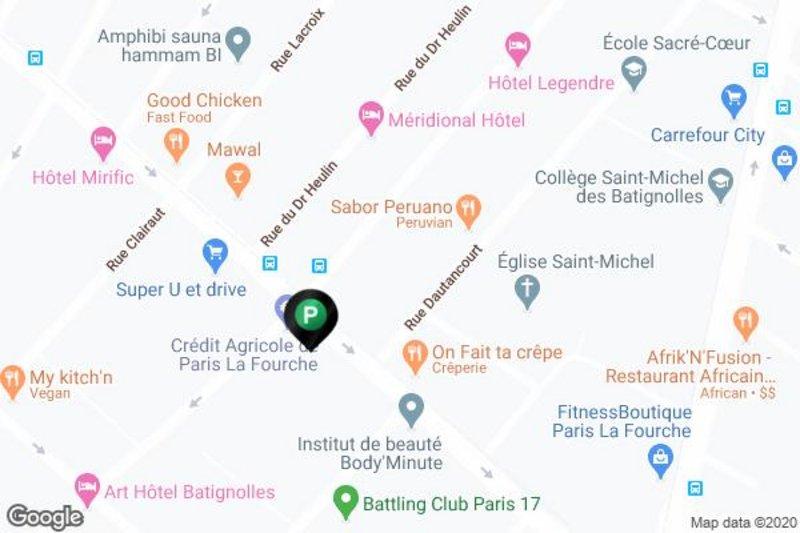Tap the green parking marker pin
This screenshot has height=533, width=800.
pyautogui.click(x=311, y=317)
